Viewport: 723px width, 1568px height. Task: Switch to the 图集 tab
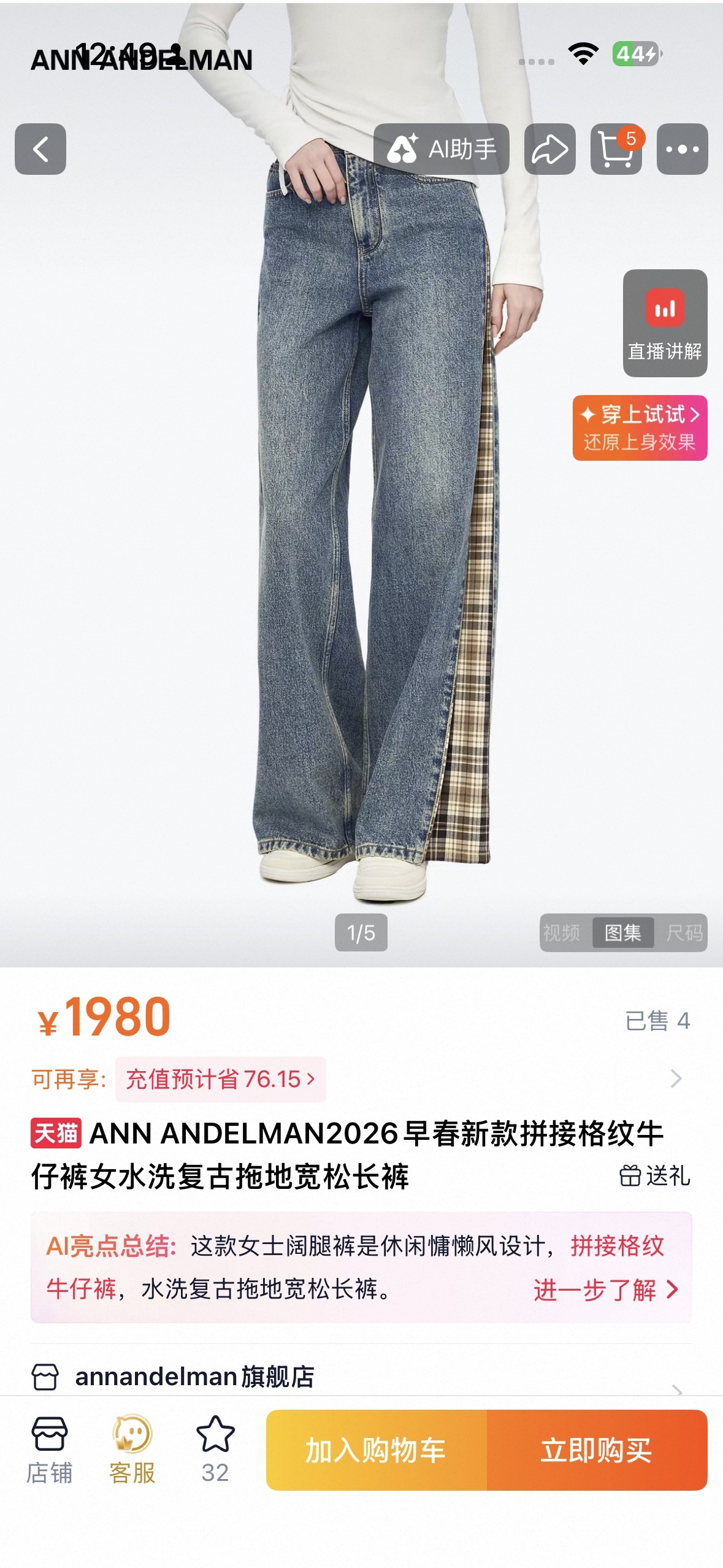623,932
